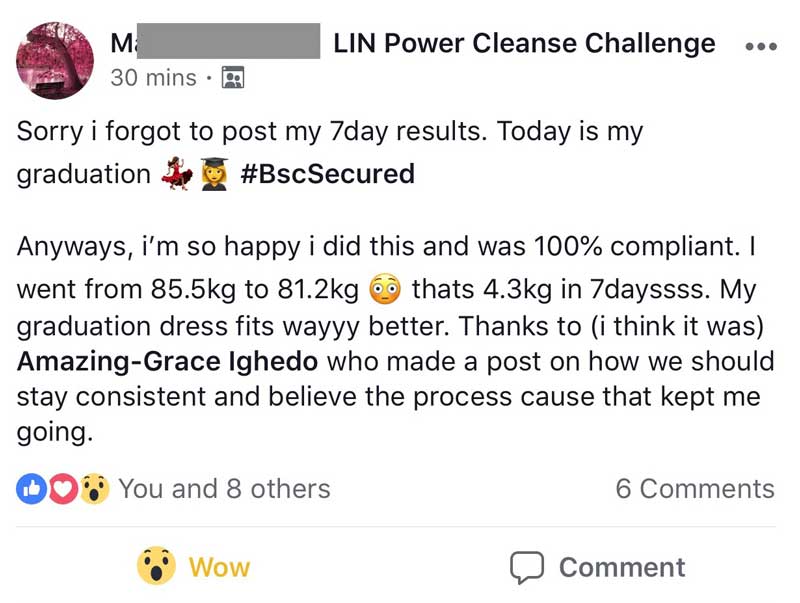This screenshot has height=603, width=800.
Task: Visit Amazing-Grace Ighedo's profile
Action: point(166,361)
